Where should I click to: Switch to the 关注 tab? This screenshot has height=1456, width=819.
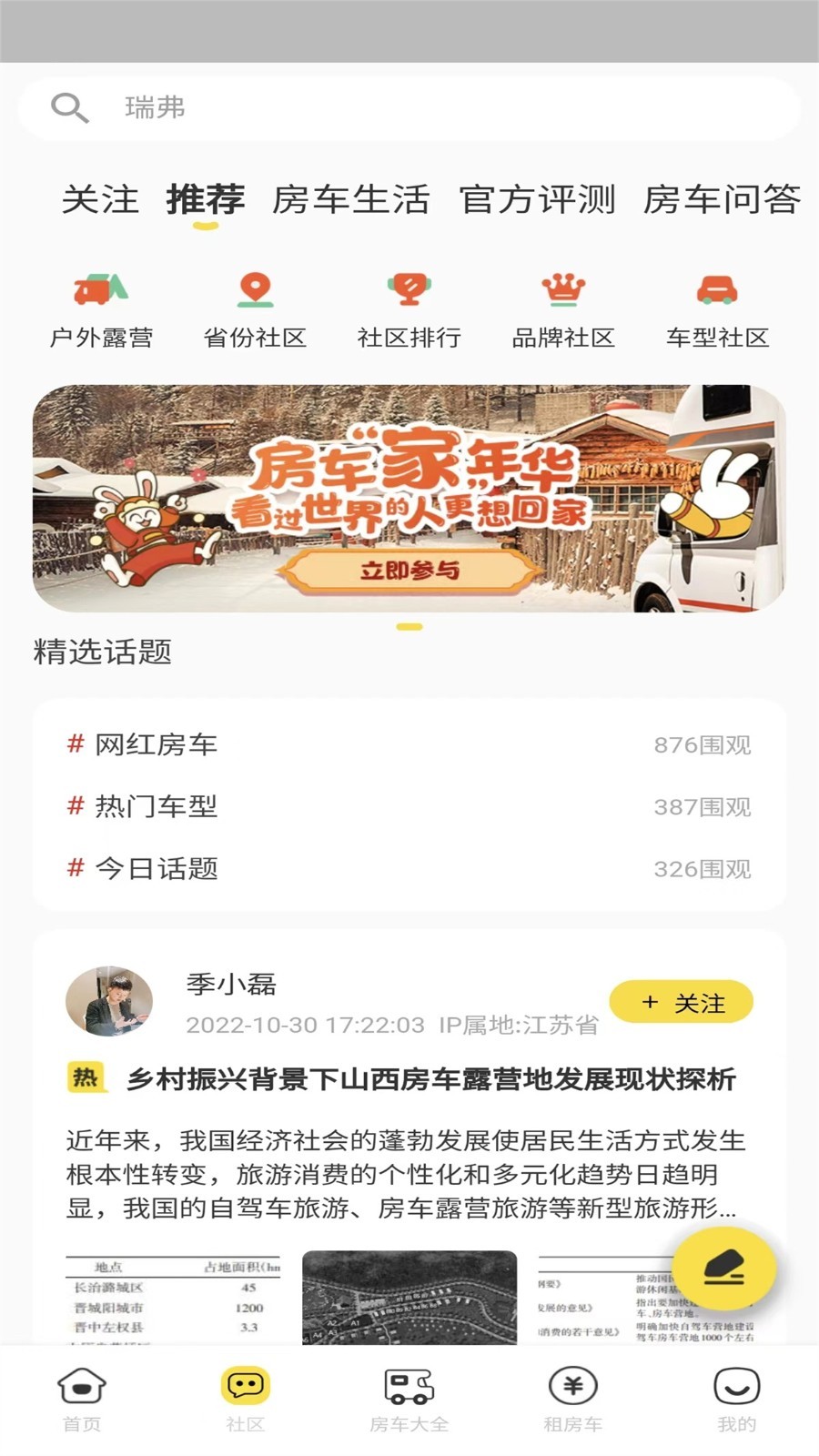(x=100, y=199)
